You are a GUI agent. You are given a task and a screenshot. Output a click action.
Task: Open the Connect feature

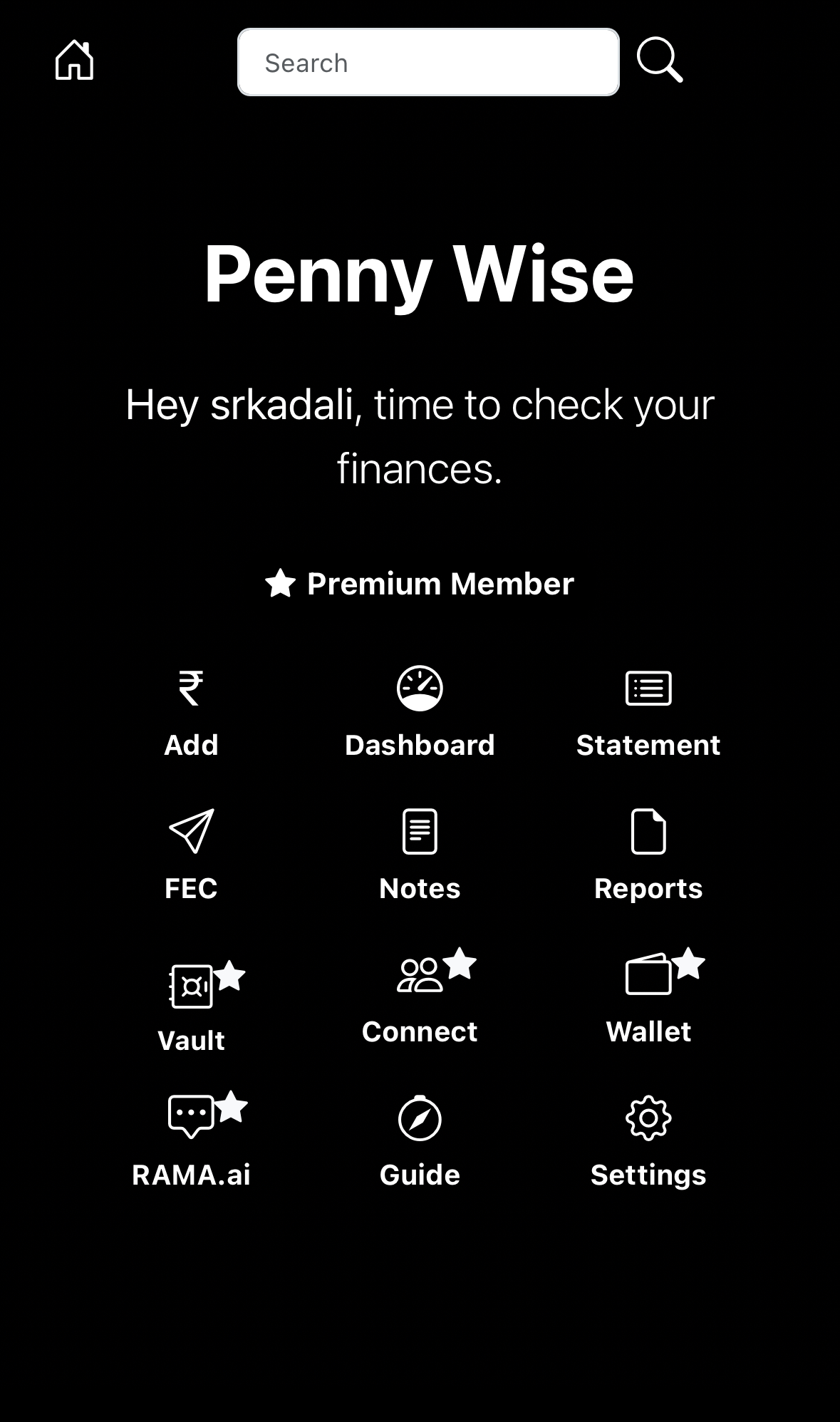tap(420, 998)
